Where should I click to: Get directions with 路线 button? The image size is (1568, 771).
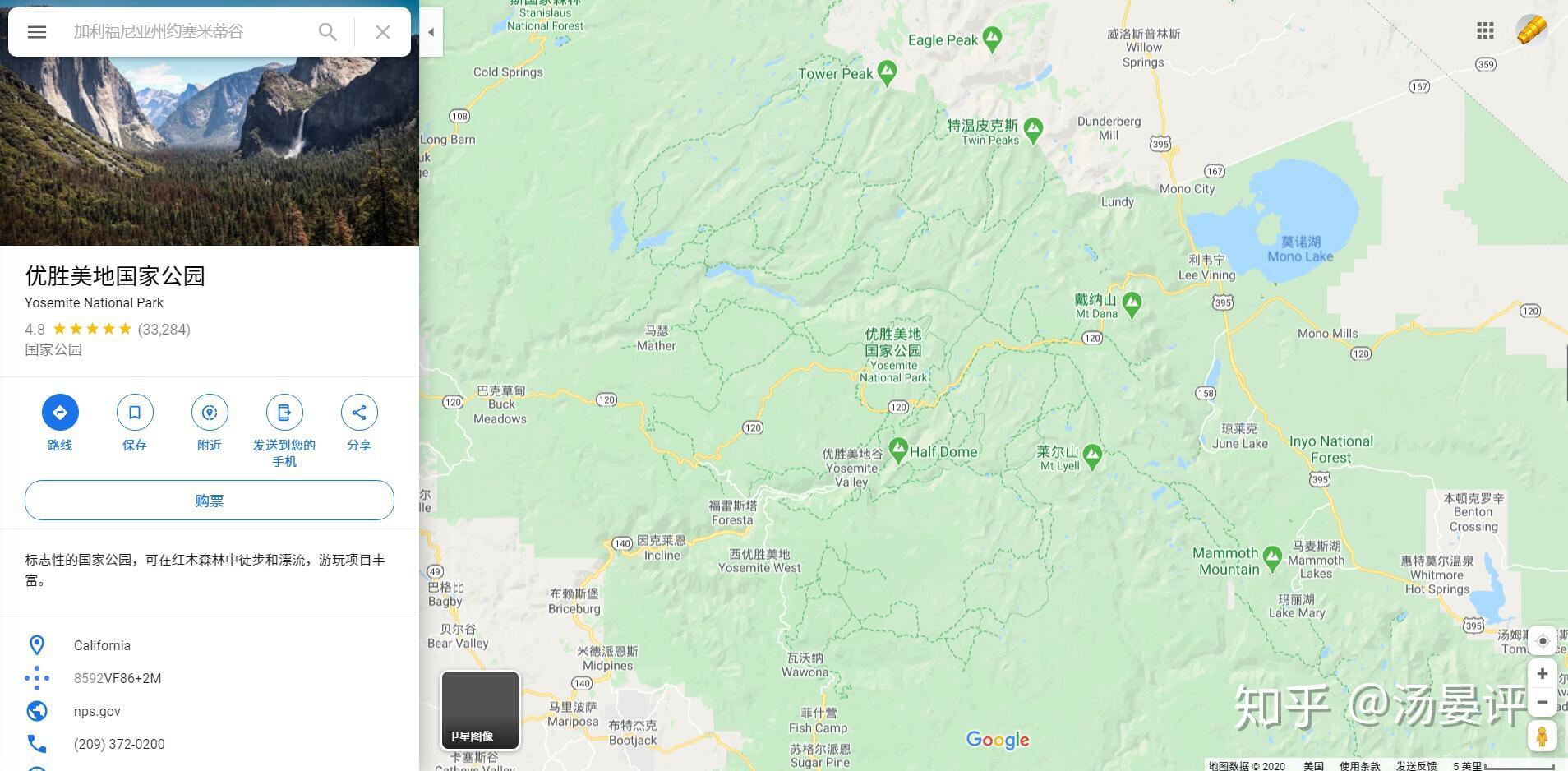[x=60, y=413]
